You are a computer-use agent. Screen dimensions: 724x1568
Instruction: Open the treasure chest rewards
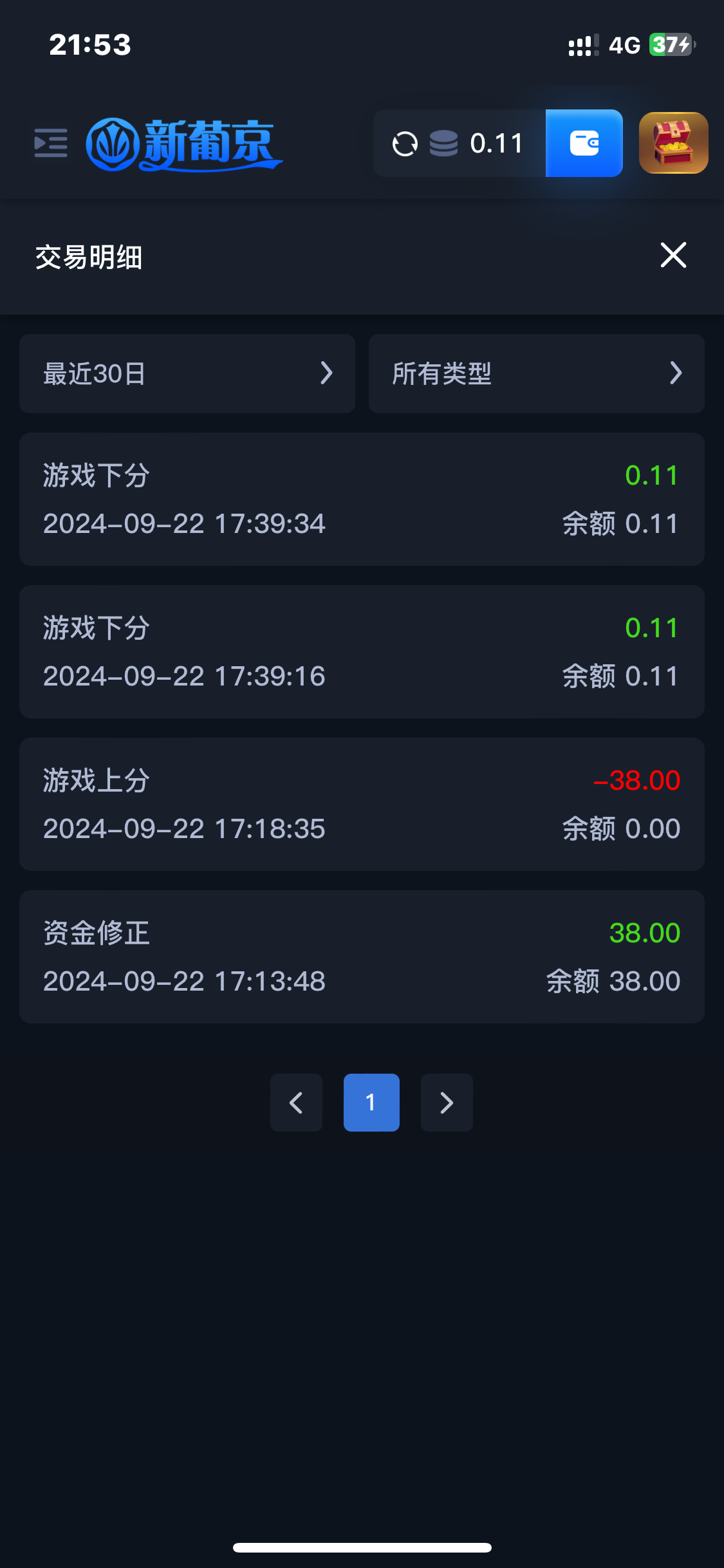coord(673,143)
